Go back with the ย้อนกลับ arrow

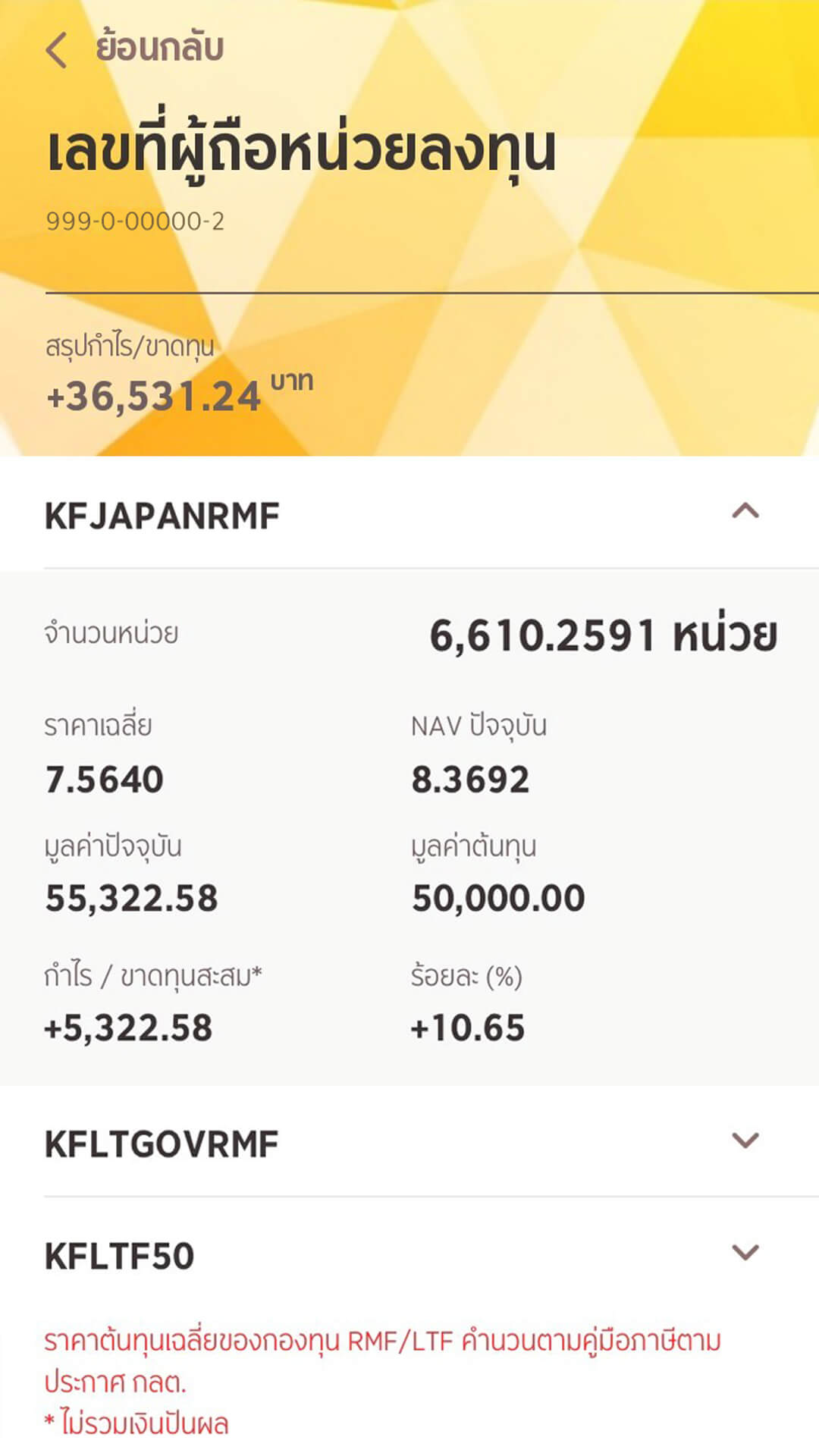pos(57,50)
